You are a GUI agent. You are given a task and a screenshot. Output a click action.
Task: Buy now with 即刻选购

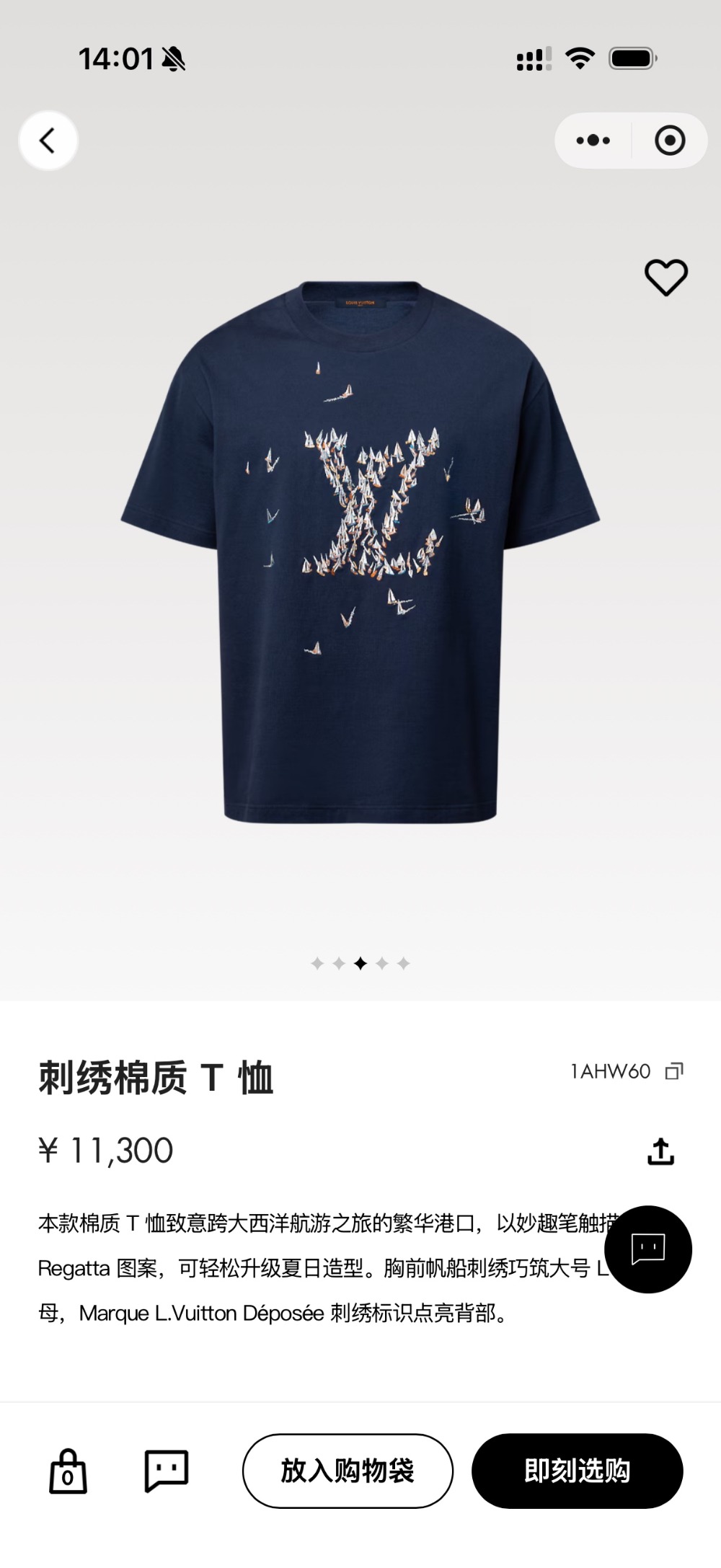tap(577, 1471)
